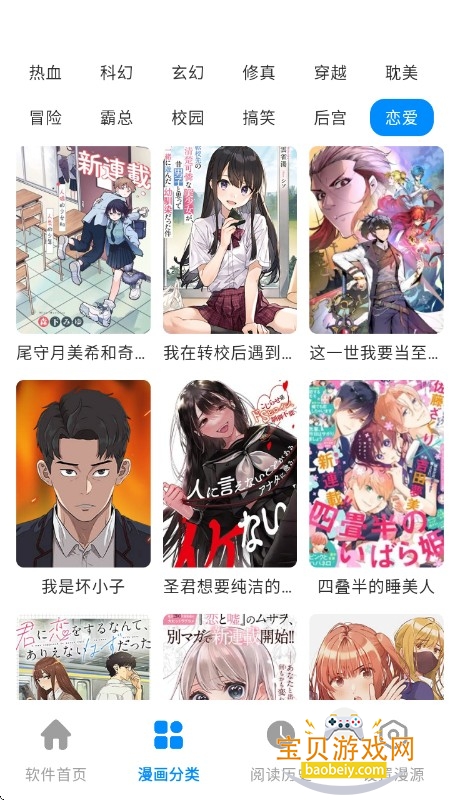Viewport: 450px width, 800px height.
Task: Pick the 冒险 genre chip
Action: click(x=45, y=118)
